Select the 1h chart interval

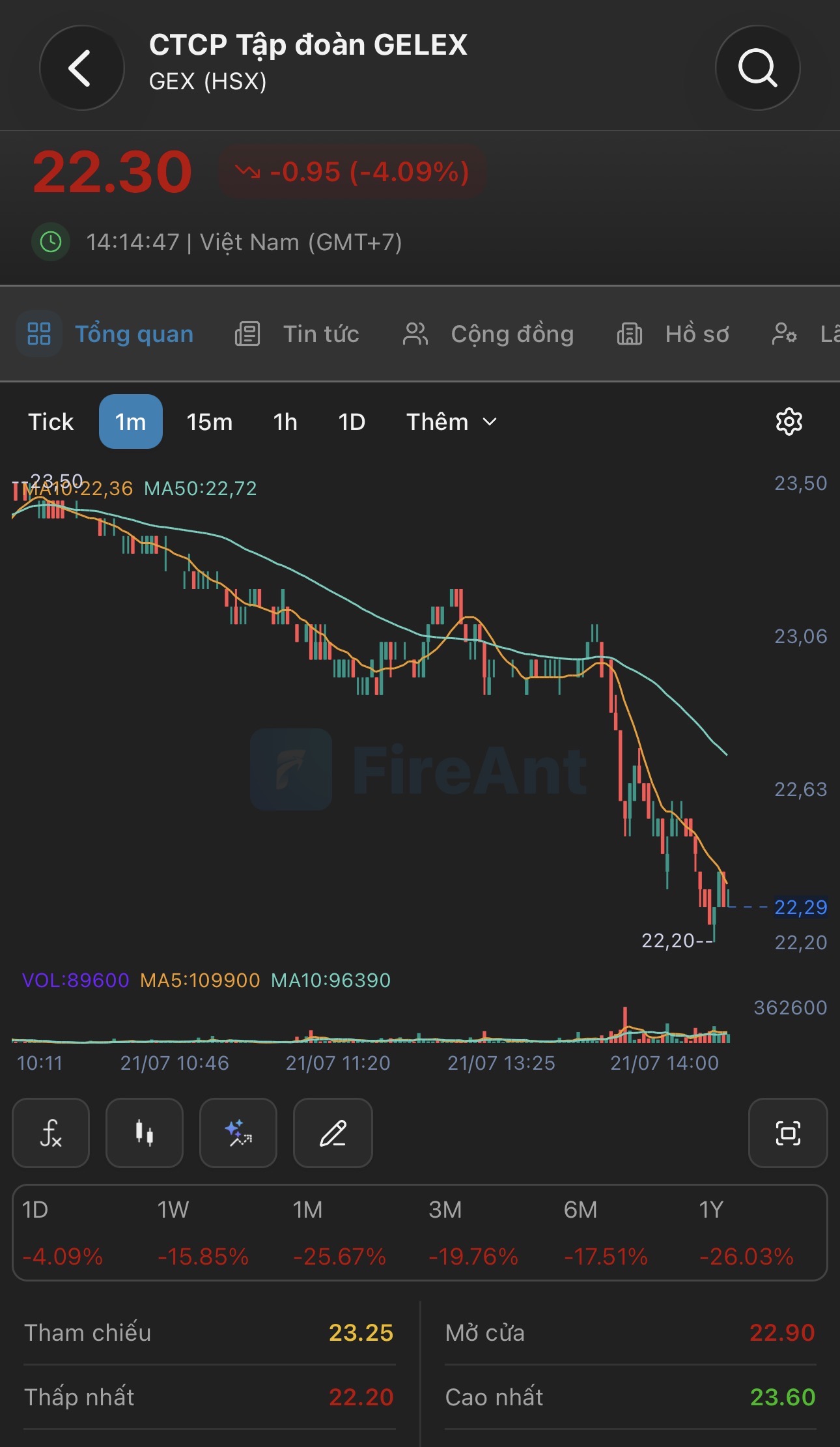[285, 422]
